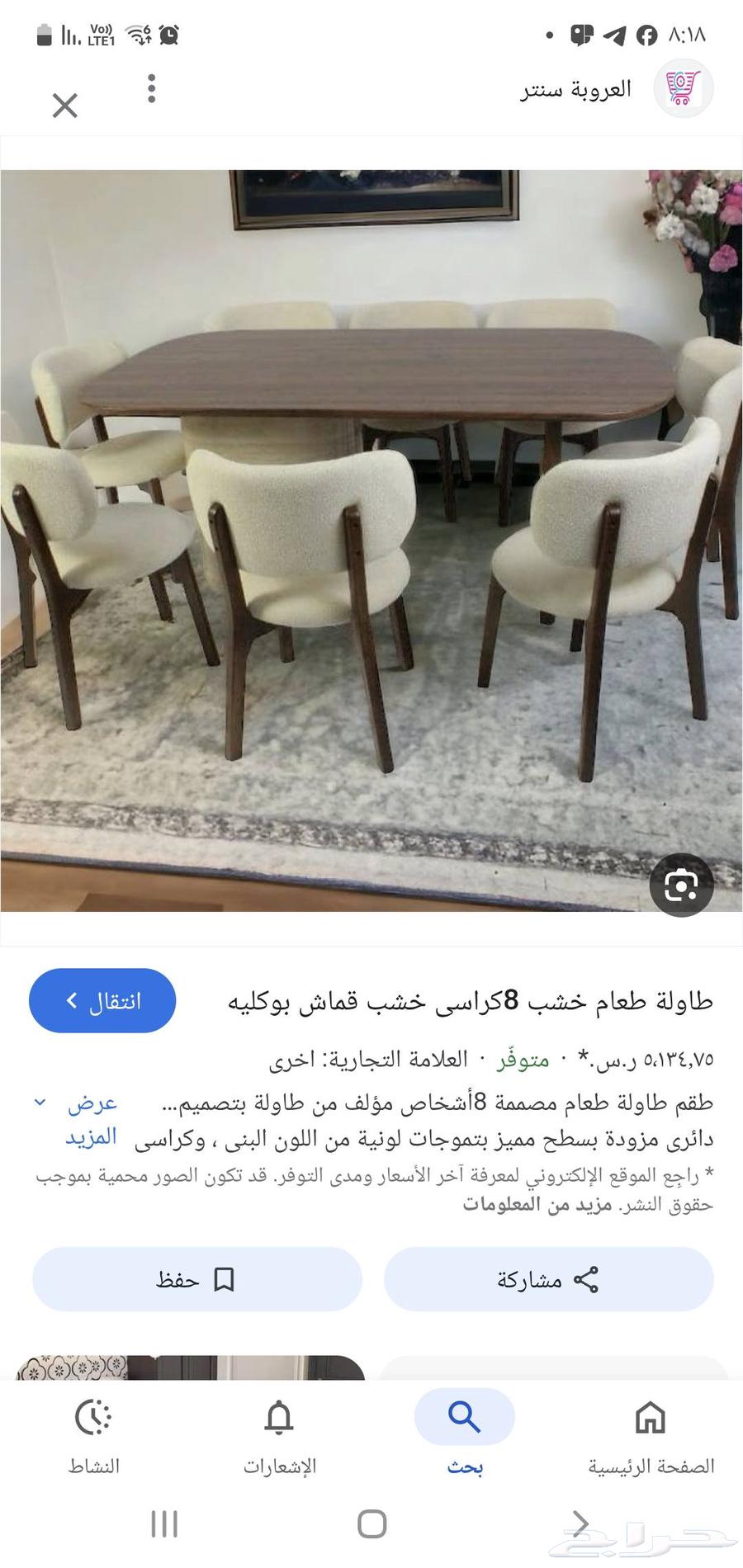Open the العروبة سنتر profile avatar
The width and height of the screenshot is (743, 1568).
683,88
